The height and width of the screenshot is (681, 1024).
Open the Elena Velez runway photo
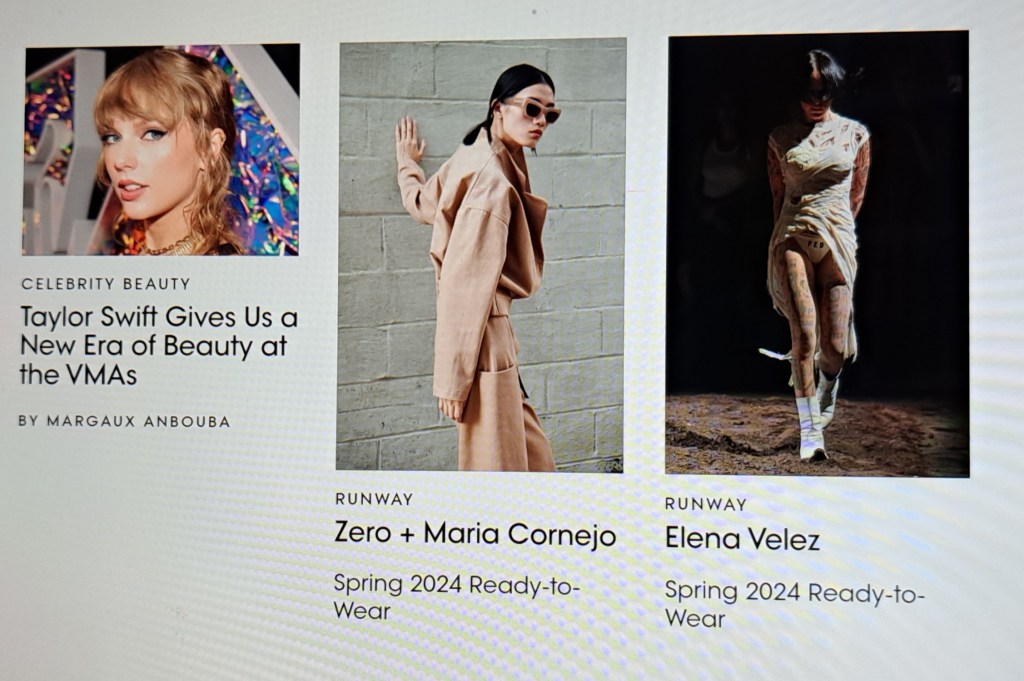pyautogui.click(x=817, y=255)
